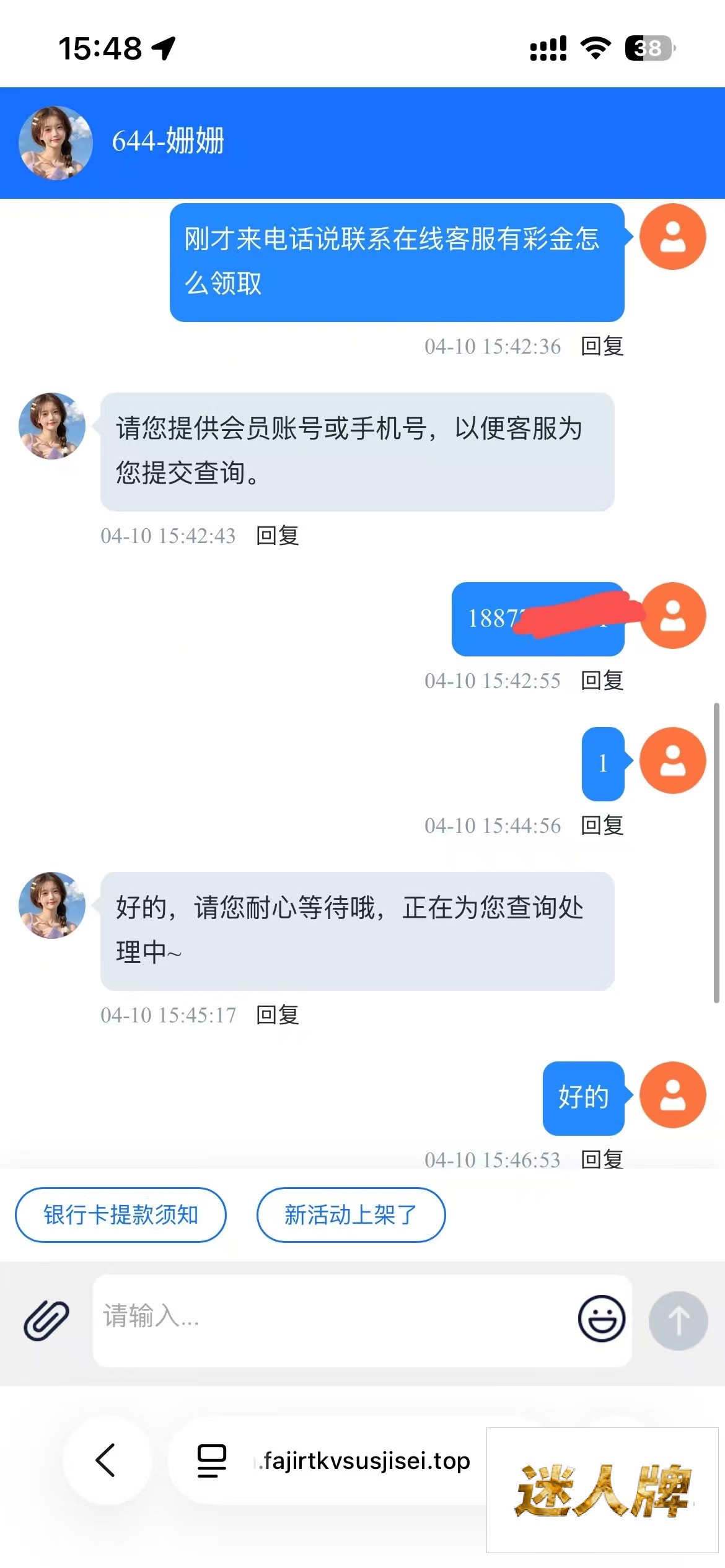Tap 回复 under the 15:45:17 message
This screenshot has width=725, height=1568.
pyautogui.click(x=278, y=1015)
